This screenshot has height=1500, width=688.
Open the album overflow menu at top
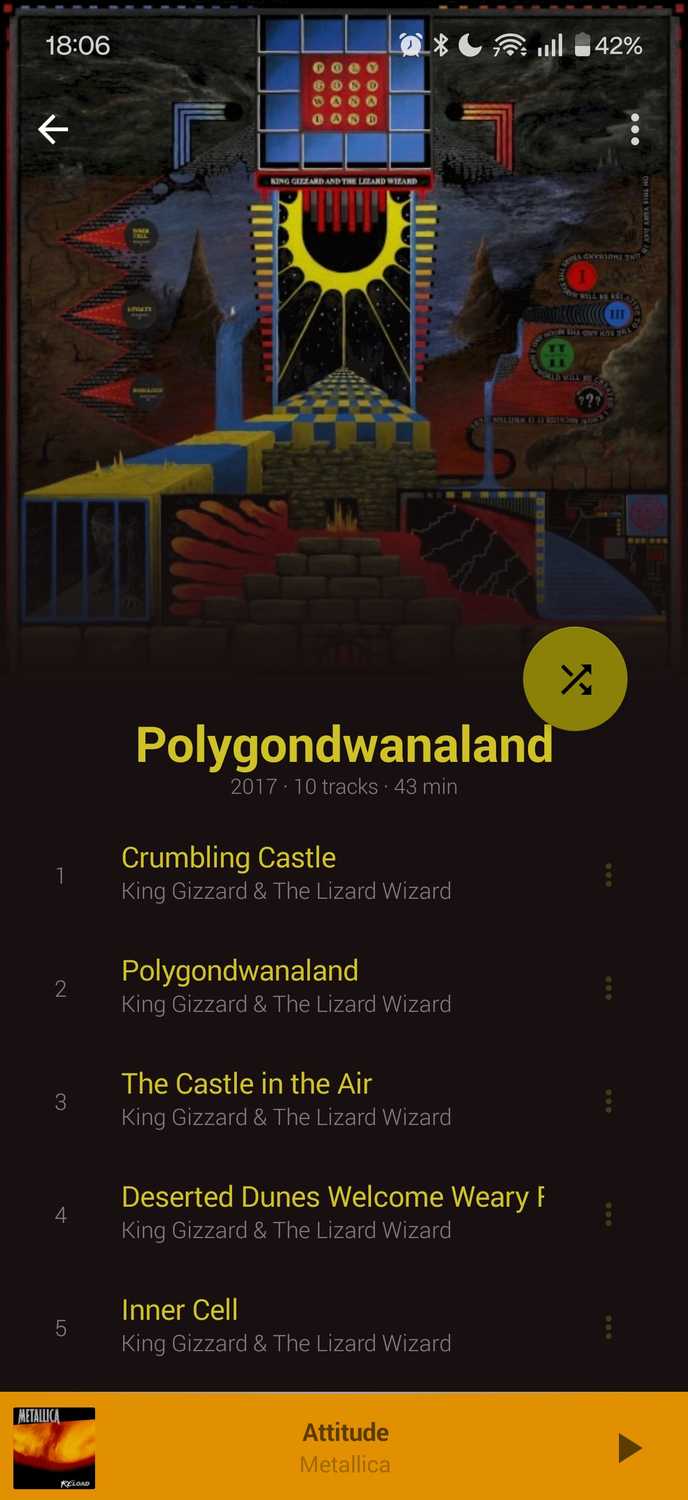tap(635, 129)
